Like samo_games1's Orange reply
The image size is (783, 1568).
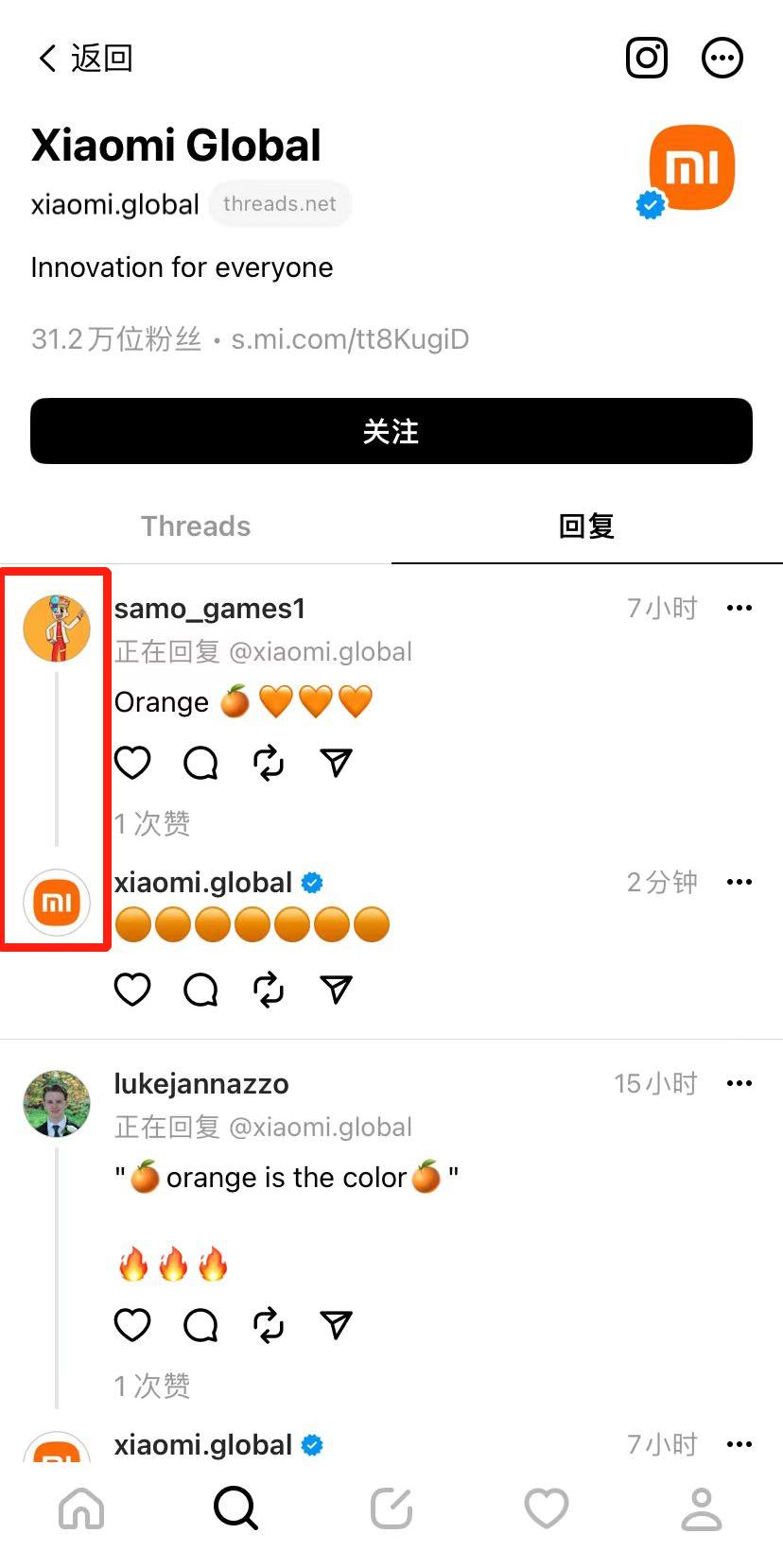132,763
